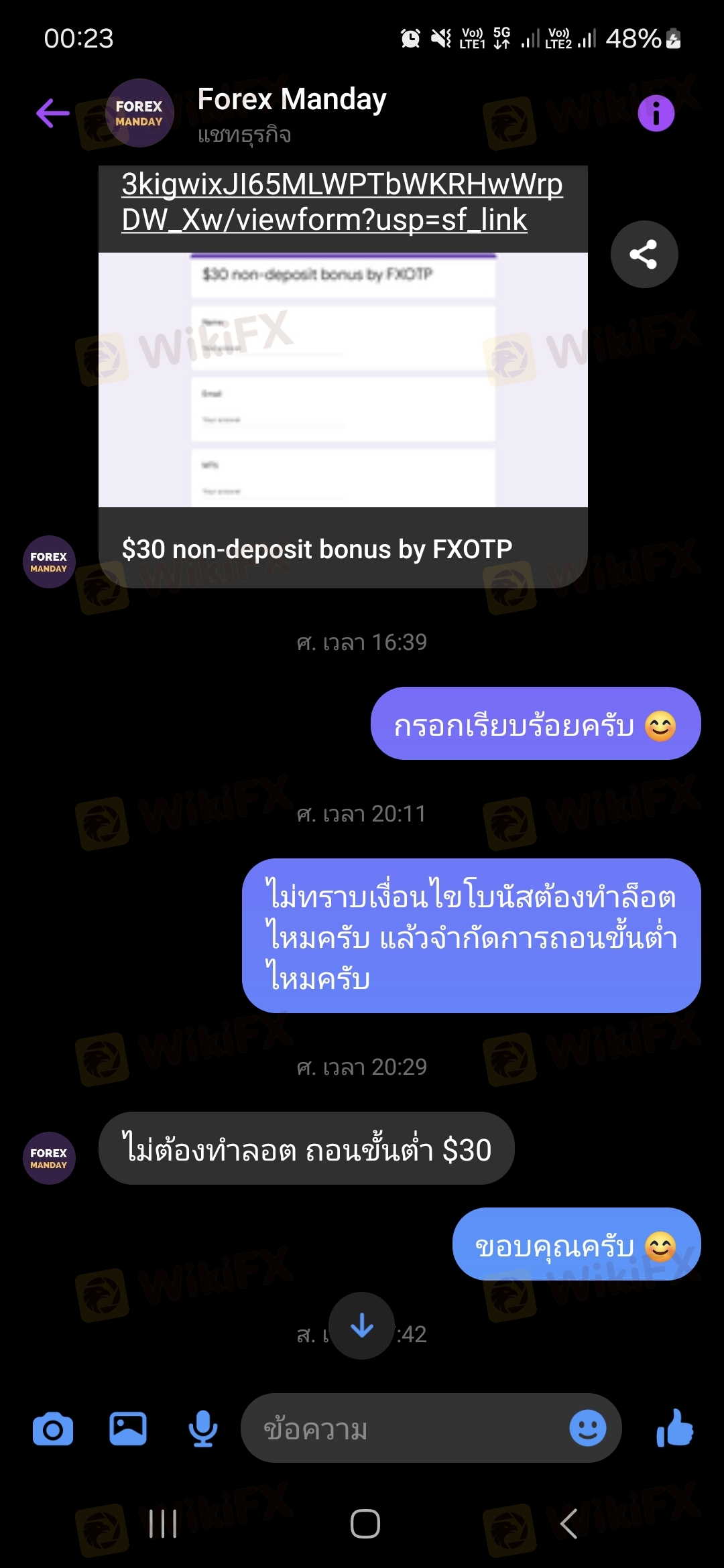Open conversation info for Forex Manday
This screenshot has height=1568, width=724.
[656, 113]
